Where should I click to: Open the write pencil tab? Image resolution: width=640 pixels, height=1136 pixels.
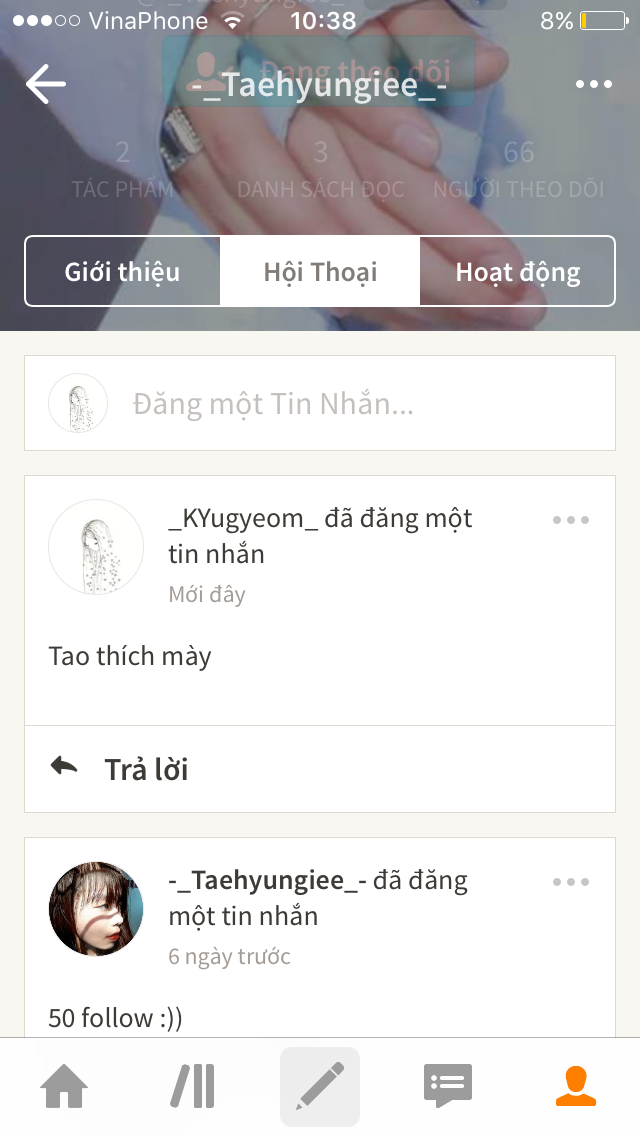pyautogui.click(x=320, y=1086)
